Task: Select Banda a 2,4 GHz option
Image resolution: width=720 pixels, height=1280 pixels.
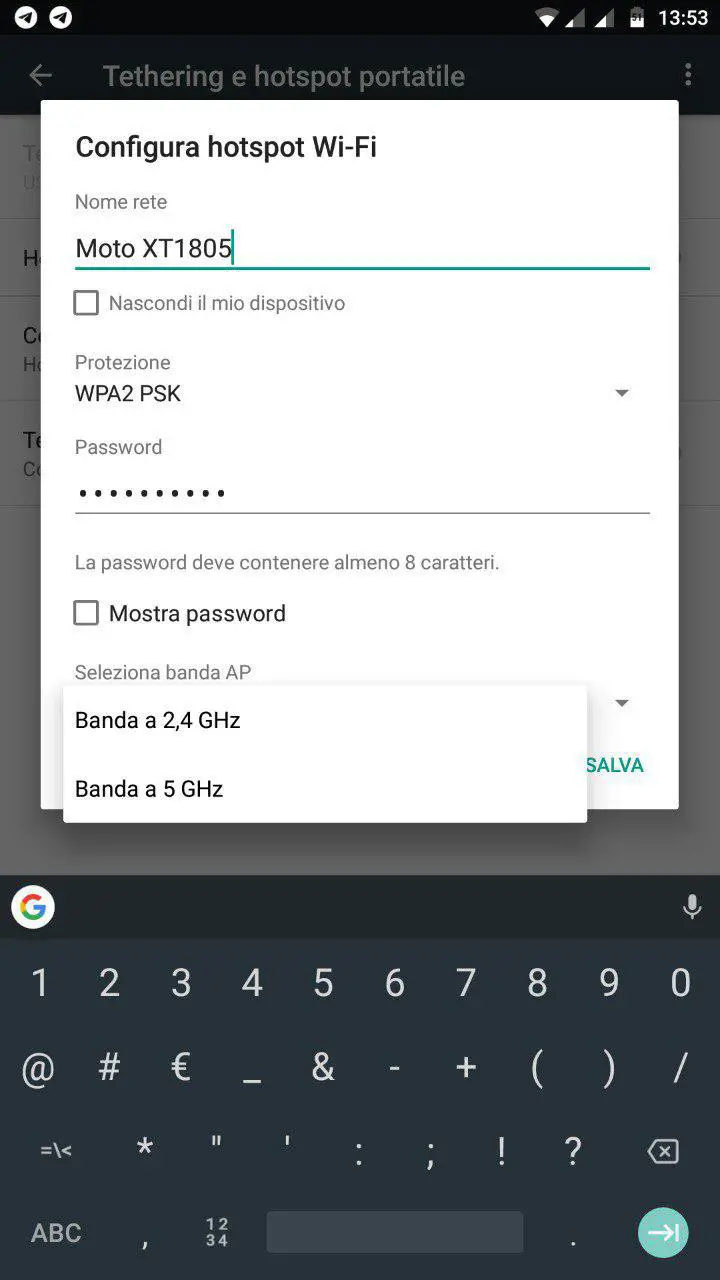Action: coord(325,720)
